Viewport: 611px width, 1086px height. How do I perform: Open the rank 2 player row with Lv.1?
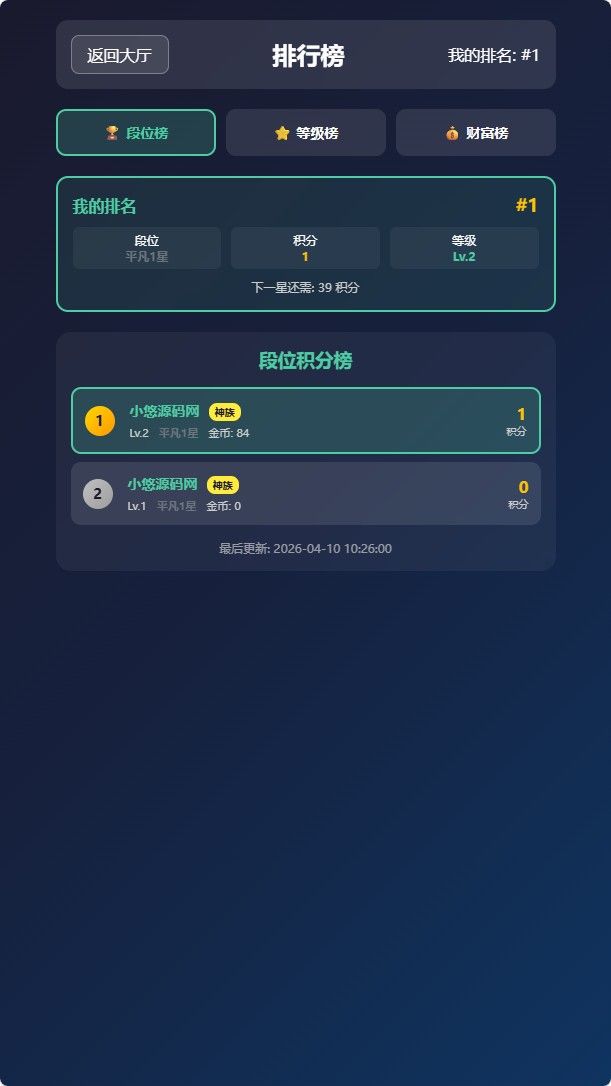pos(306,494)
